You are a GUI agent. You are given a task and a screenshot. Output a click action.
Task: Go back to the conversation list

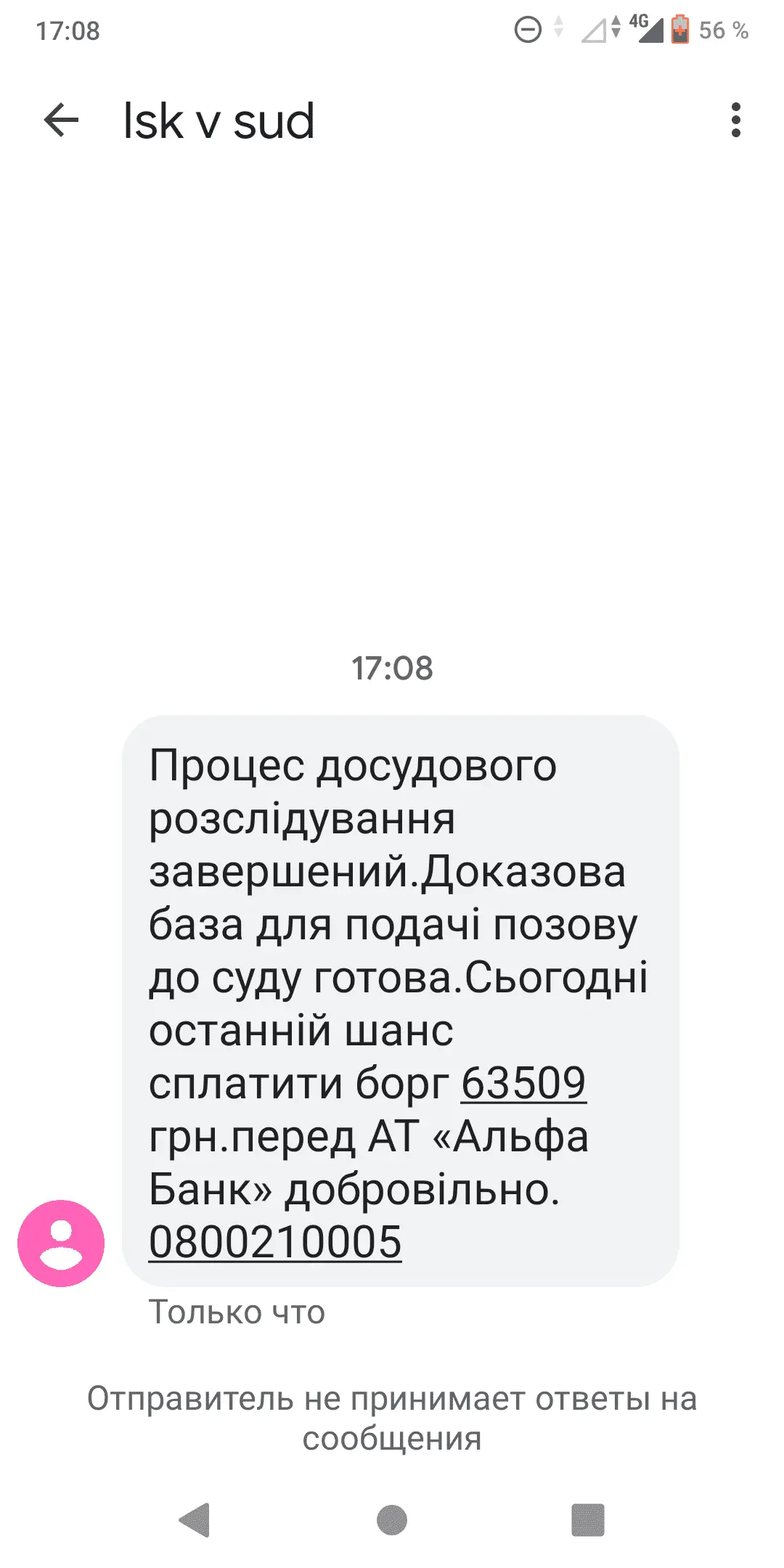tap(62, 120)
